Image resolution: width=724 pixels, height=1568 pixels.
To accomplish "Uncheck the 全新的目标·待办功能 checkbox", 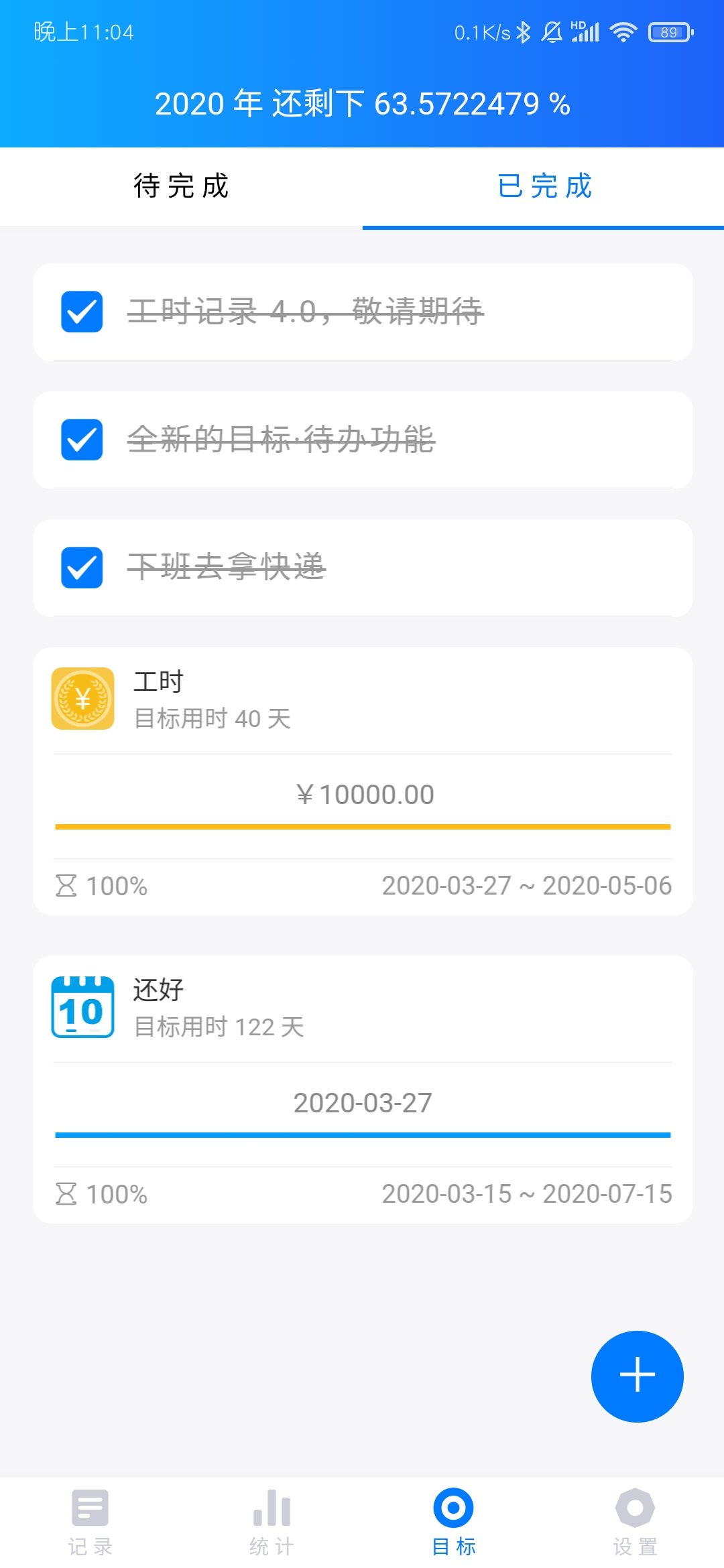I will pos(82,440).
